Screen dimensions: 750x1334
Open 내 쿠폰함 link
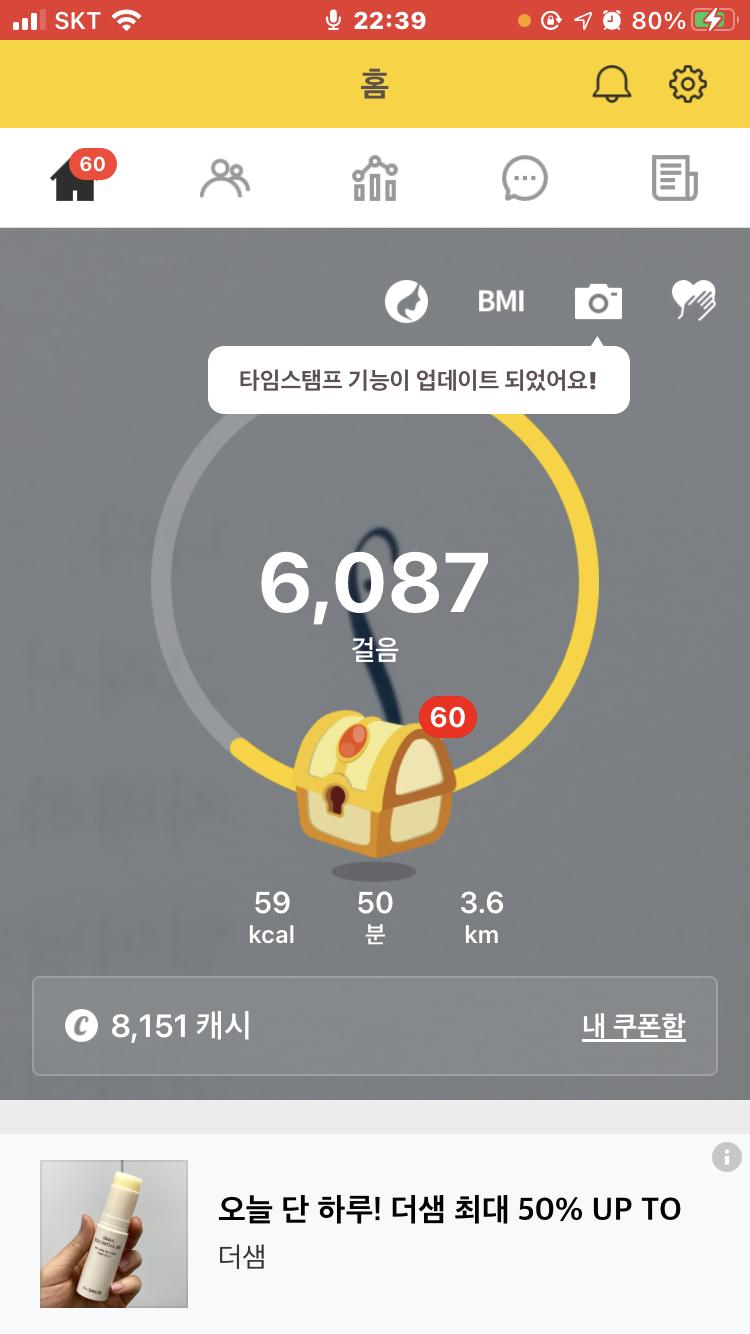click(633, 1026)
